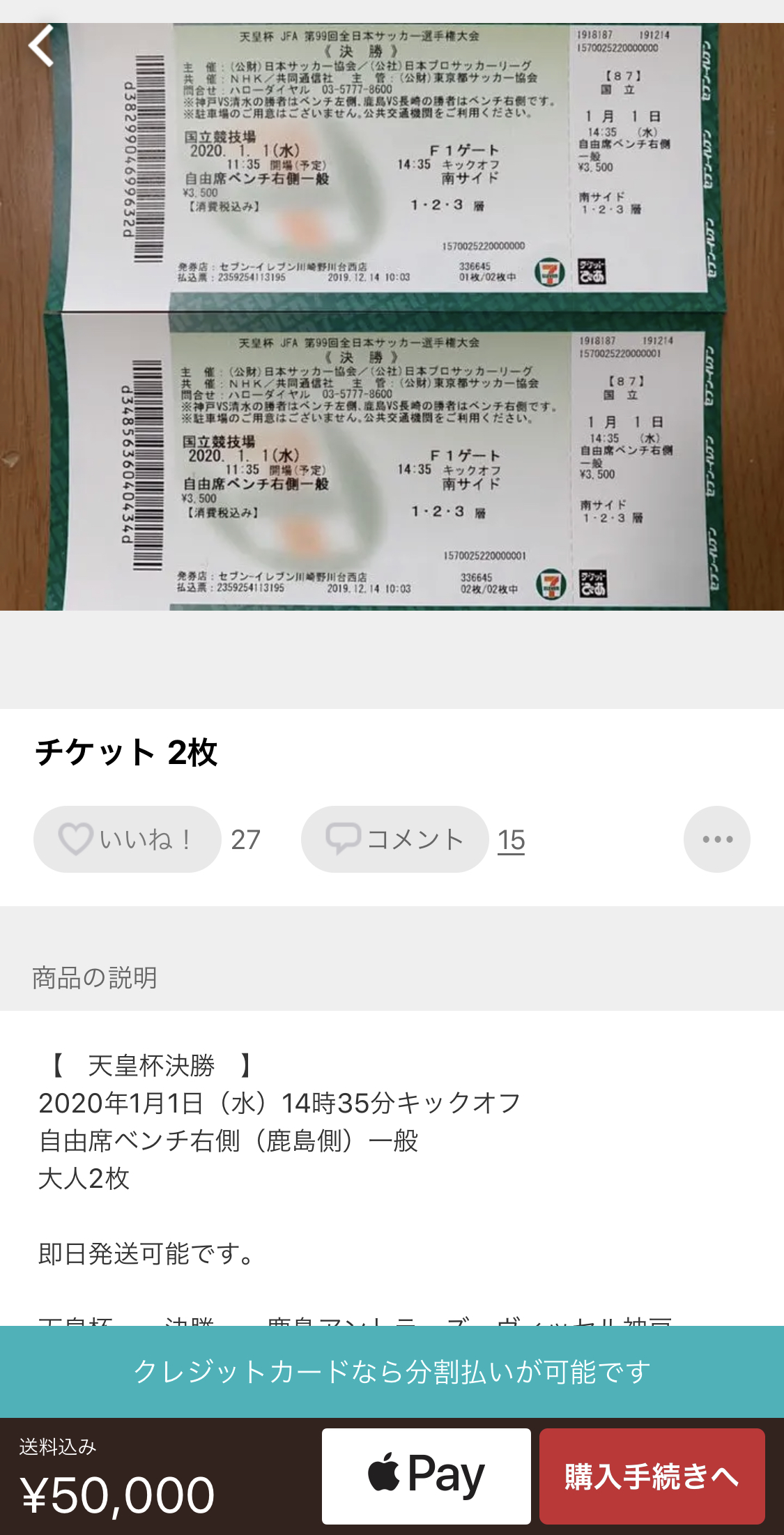
Task: View the ticket photo in full size
Action: 392,317
